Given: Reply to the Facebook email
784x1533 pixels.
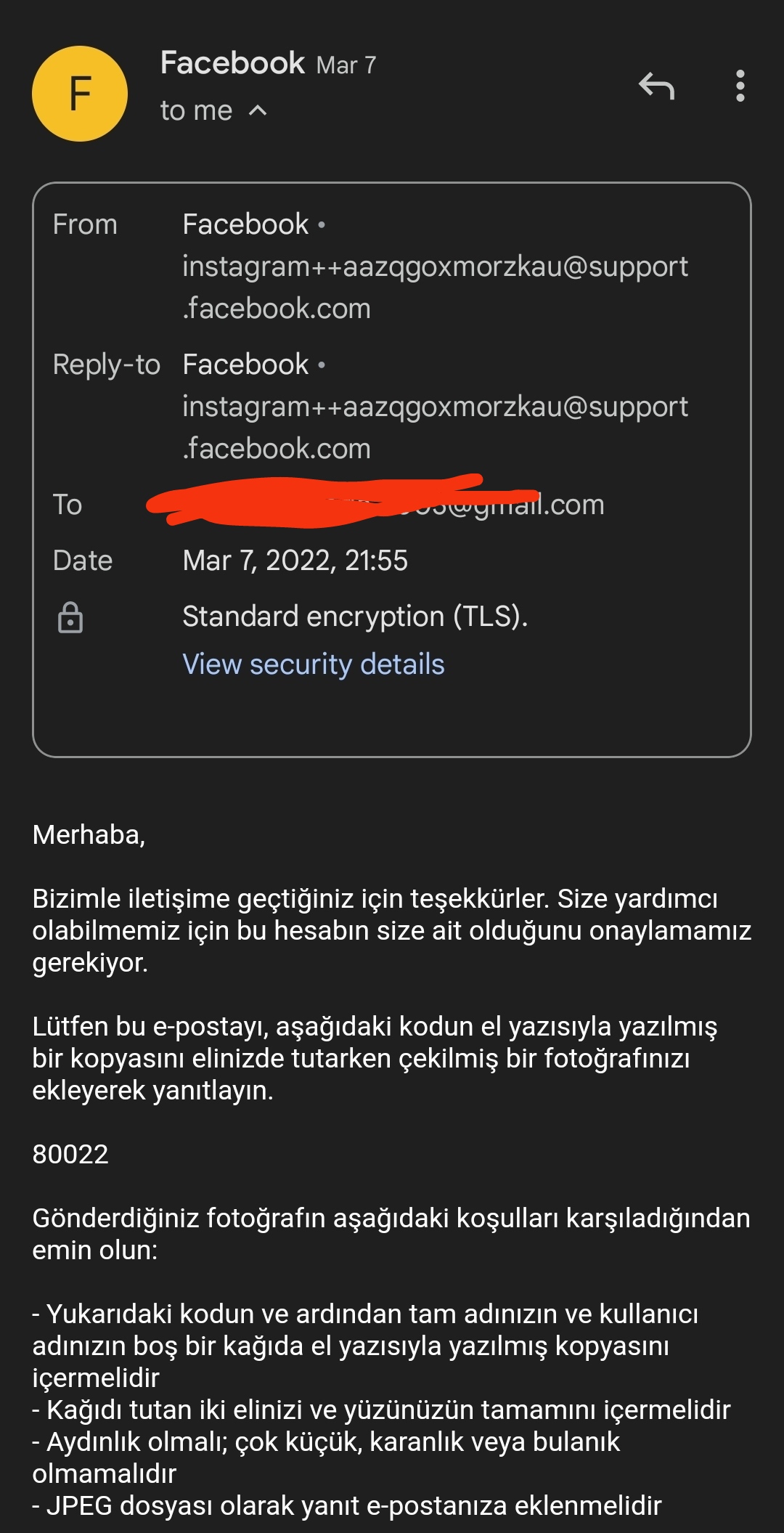Looking at the screenshot, I should [x=657, y=86].
